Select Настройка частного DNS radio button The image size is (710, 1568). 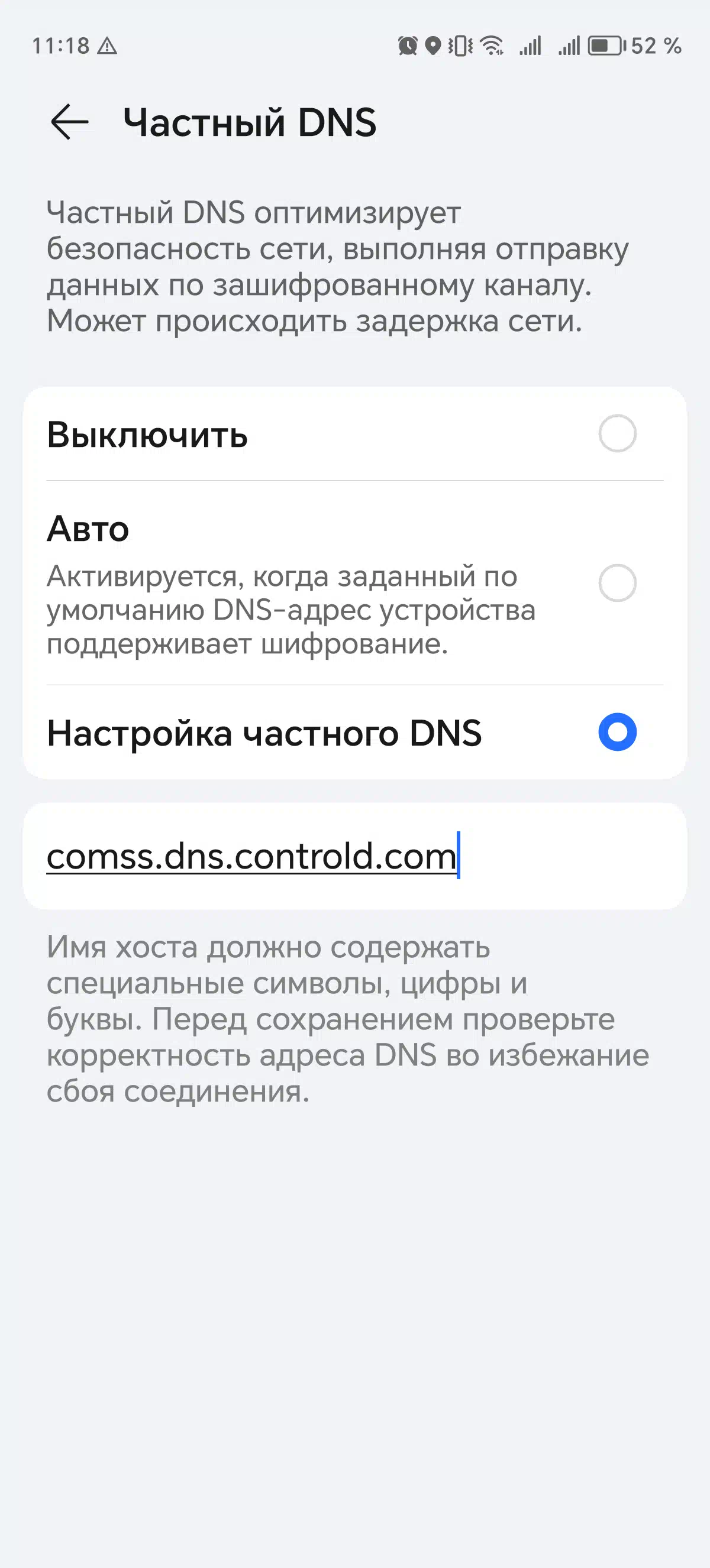tap(618, 731)
